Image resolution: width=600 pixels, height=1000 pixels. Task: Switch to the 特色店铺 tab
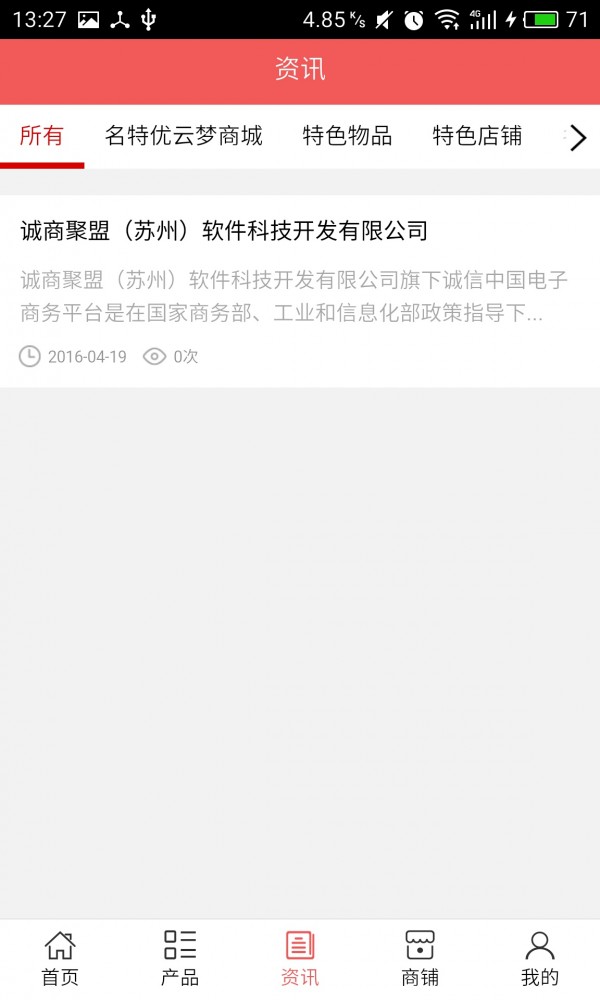coord(477,137)
